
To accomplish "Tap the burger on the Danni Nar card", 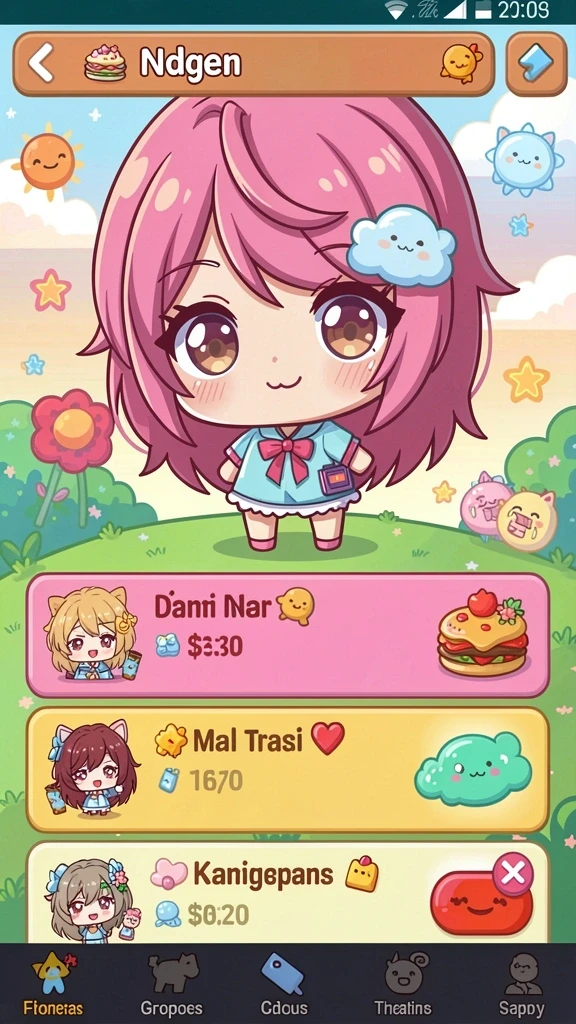I will (483, 632).
